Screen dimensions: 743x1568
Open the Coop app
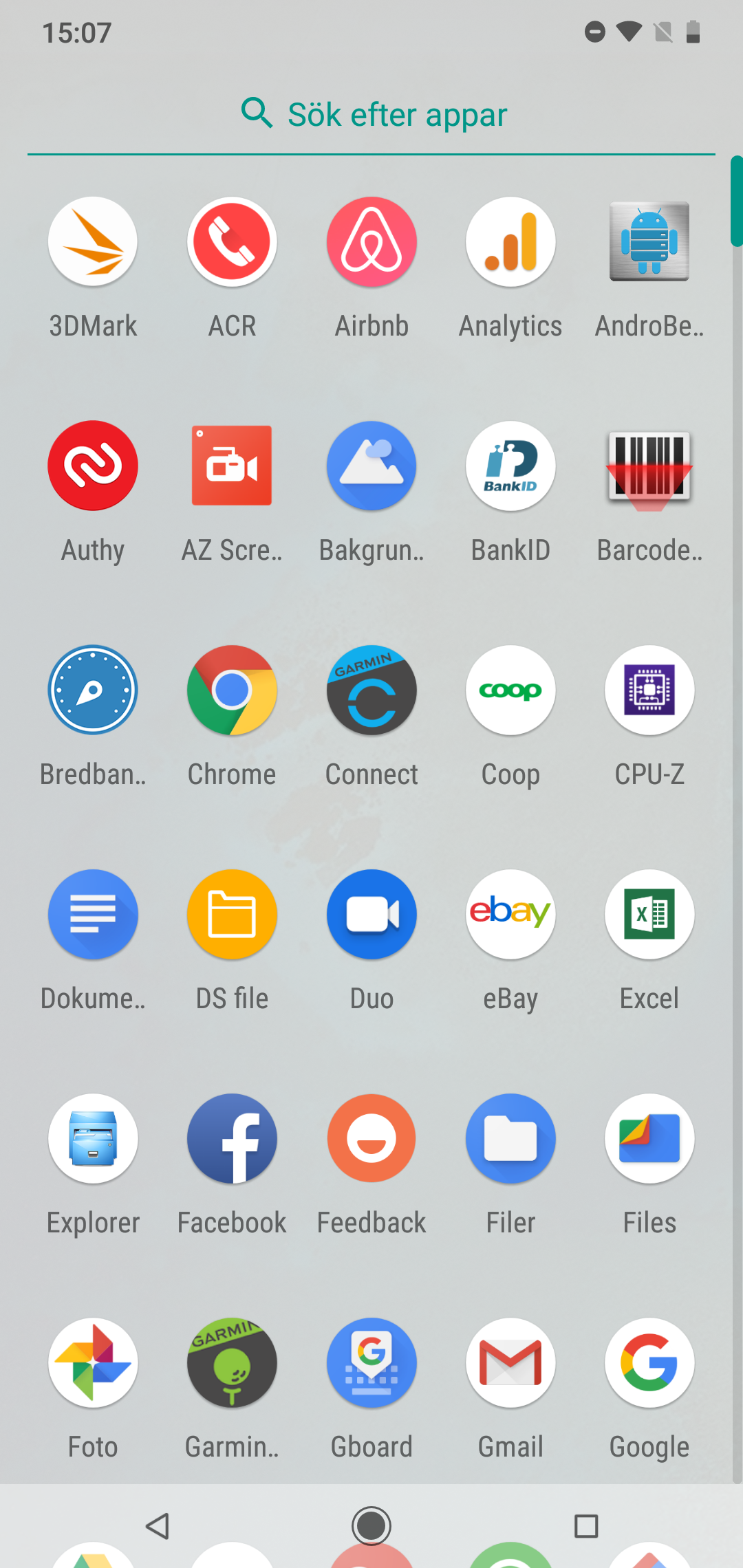[x=510, y=690]
